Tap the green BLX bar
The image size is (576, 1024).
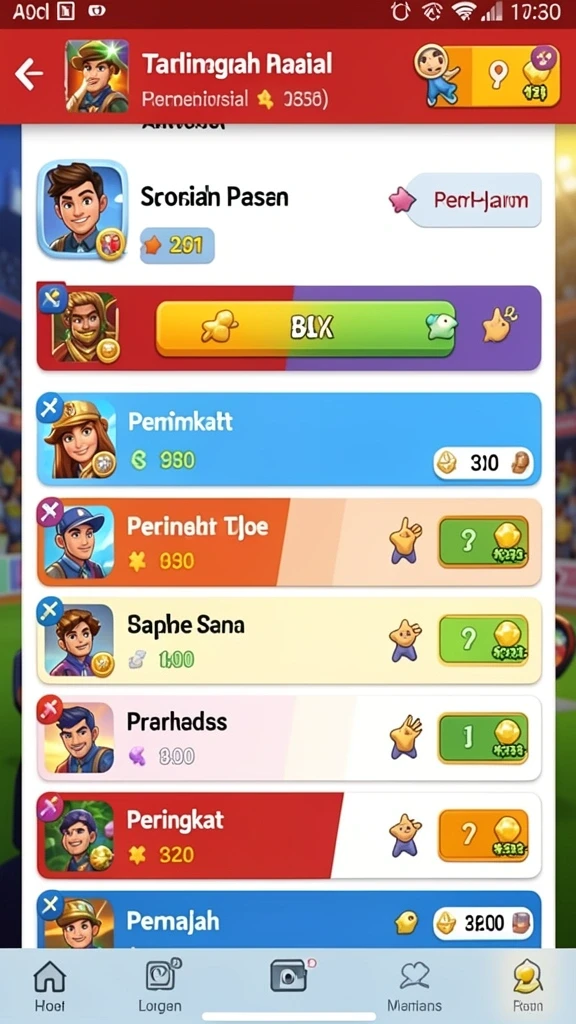(x=306, y=328)
